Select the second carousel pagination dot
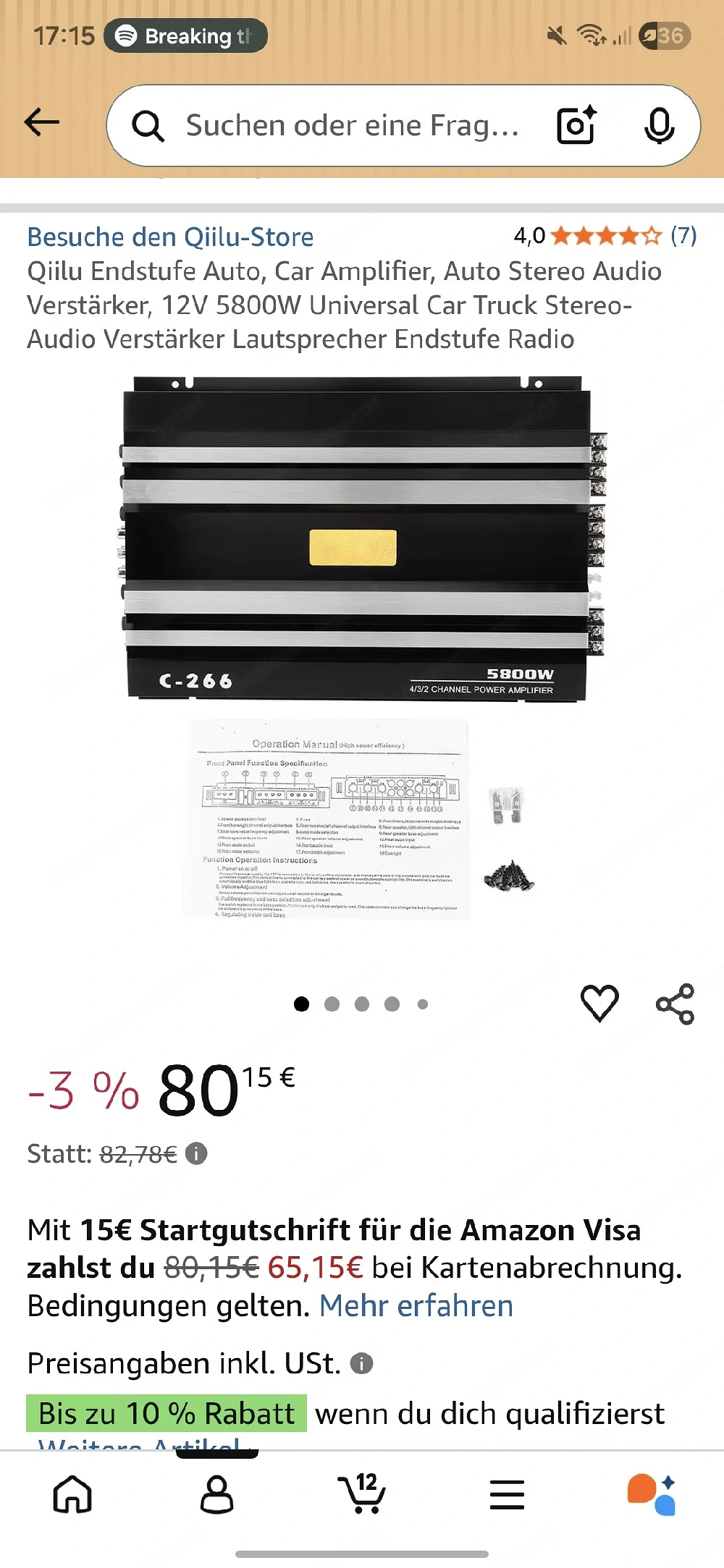724x1568 pixels. click(x=332, y=1004)
